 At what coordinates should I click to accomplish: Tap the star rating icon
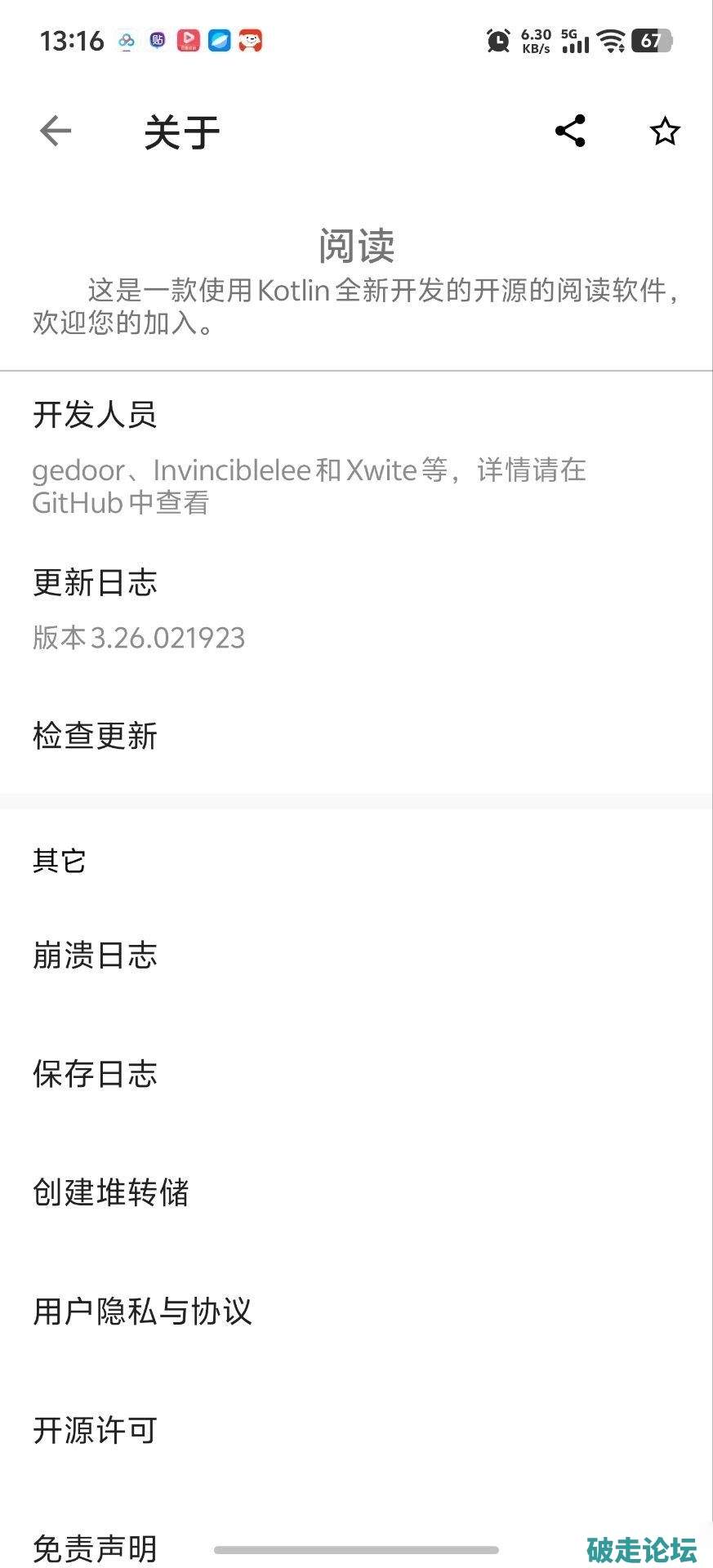664,131
